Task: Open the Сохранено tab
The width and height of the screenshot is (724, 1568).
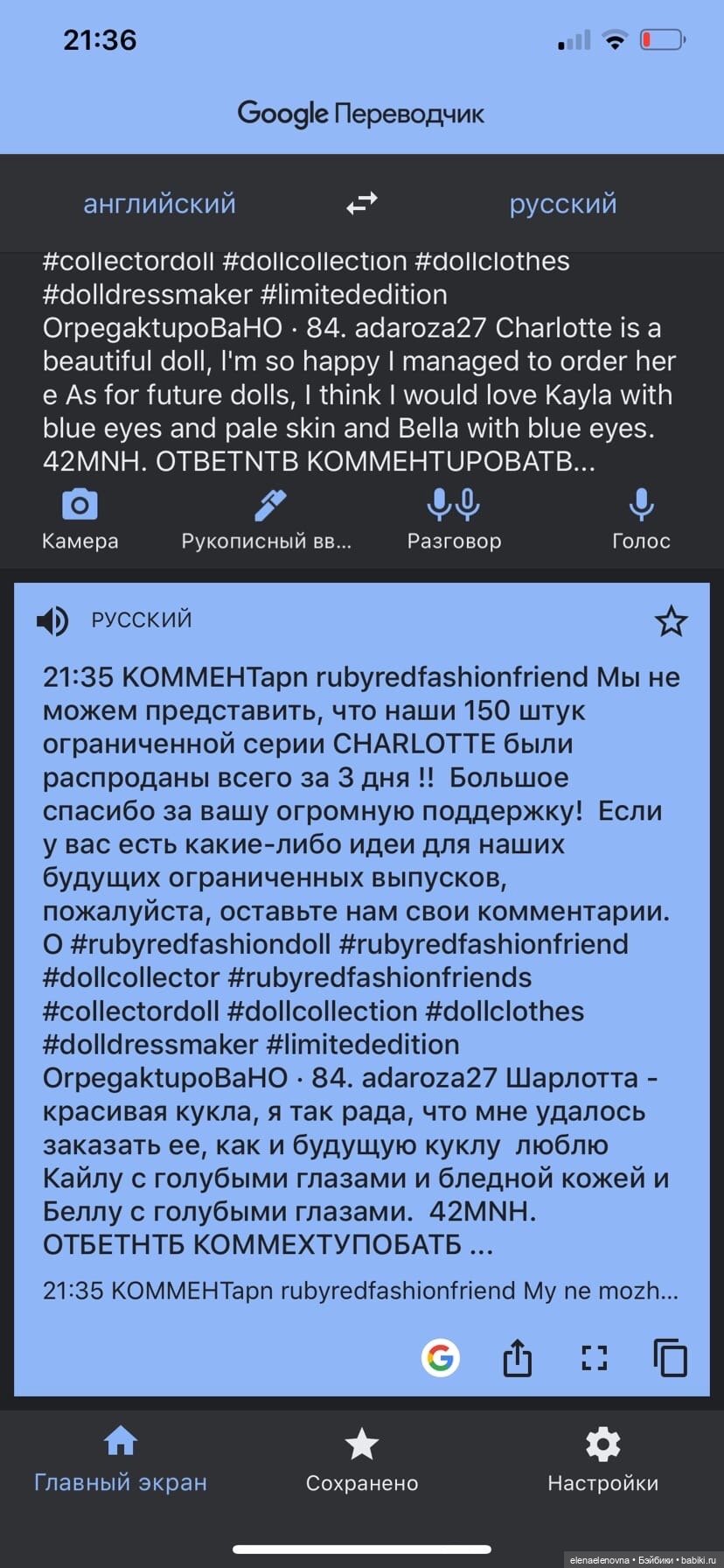Action: click(x=362, y=1459)
